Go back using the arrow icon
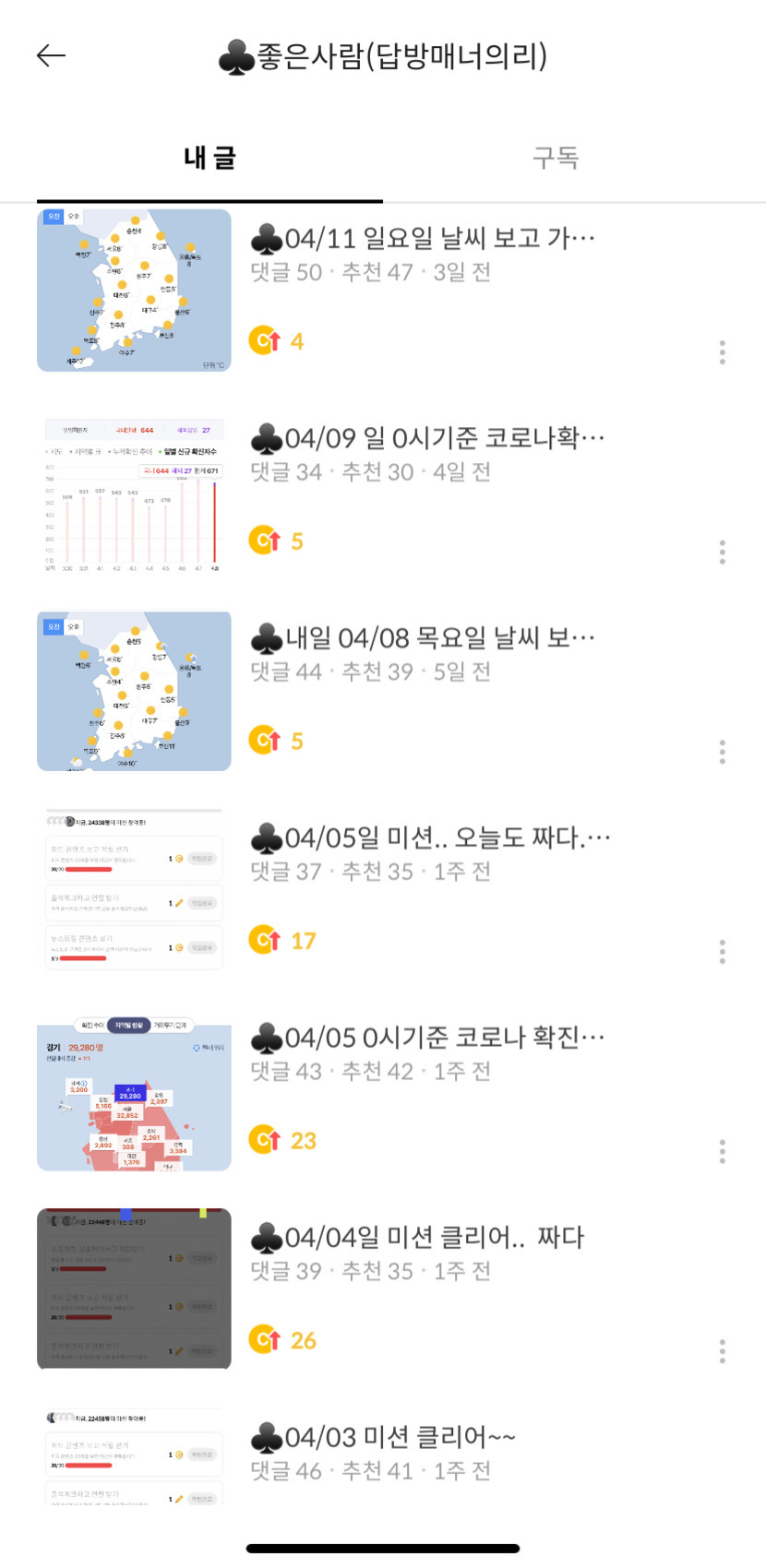Screen dimensions: 766x1568 pyautogui.click(x=51, y=56)
